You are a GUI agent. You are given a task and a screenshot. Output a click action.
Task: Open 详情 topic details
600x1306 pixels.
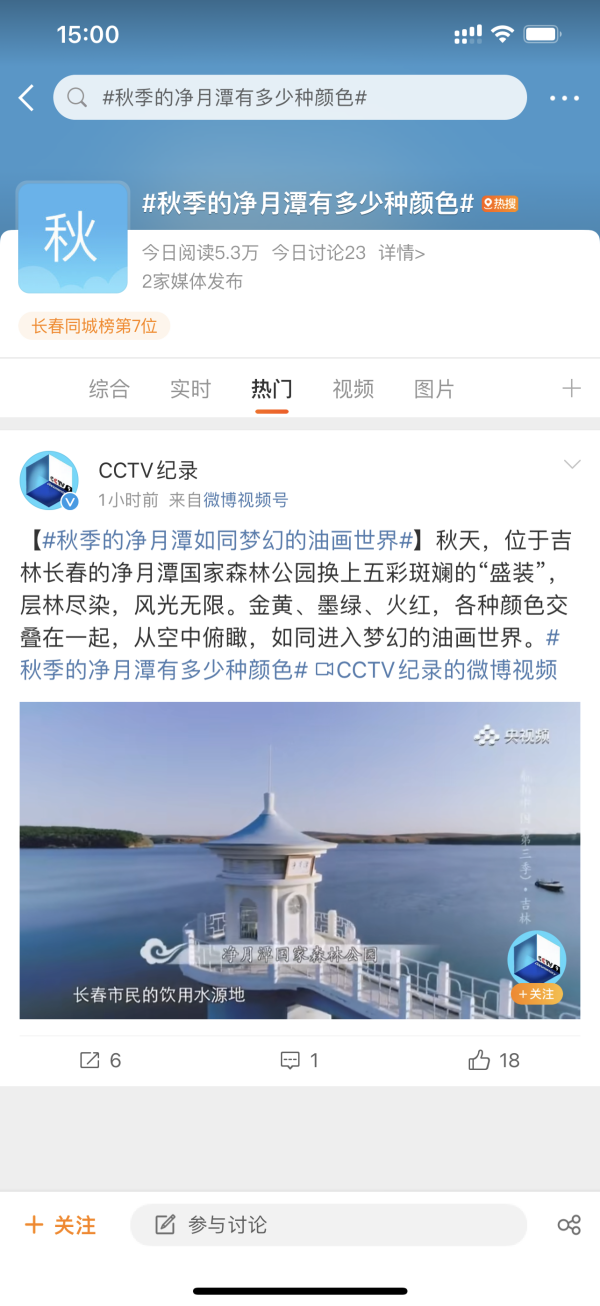point(401,253)
